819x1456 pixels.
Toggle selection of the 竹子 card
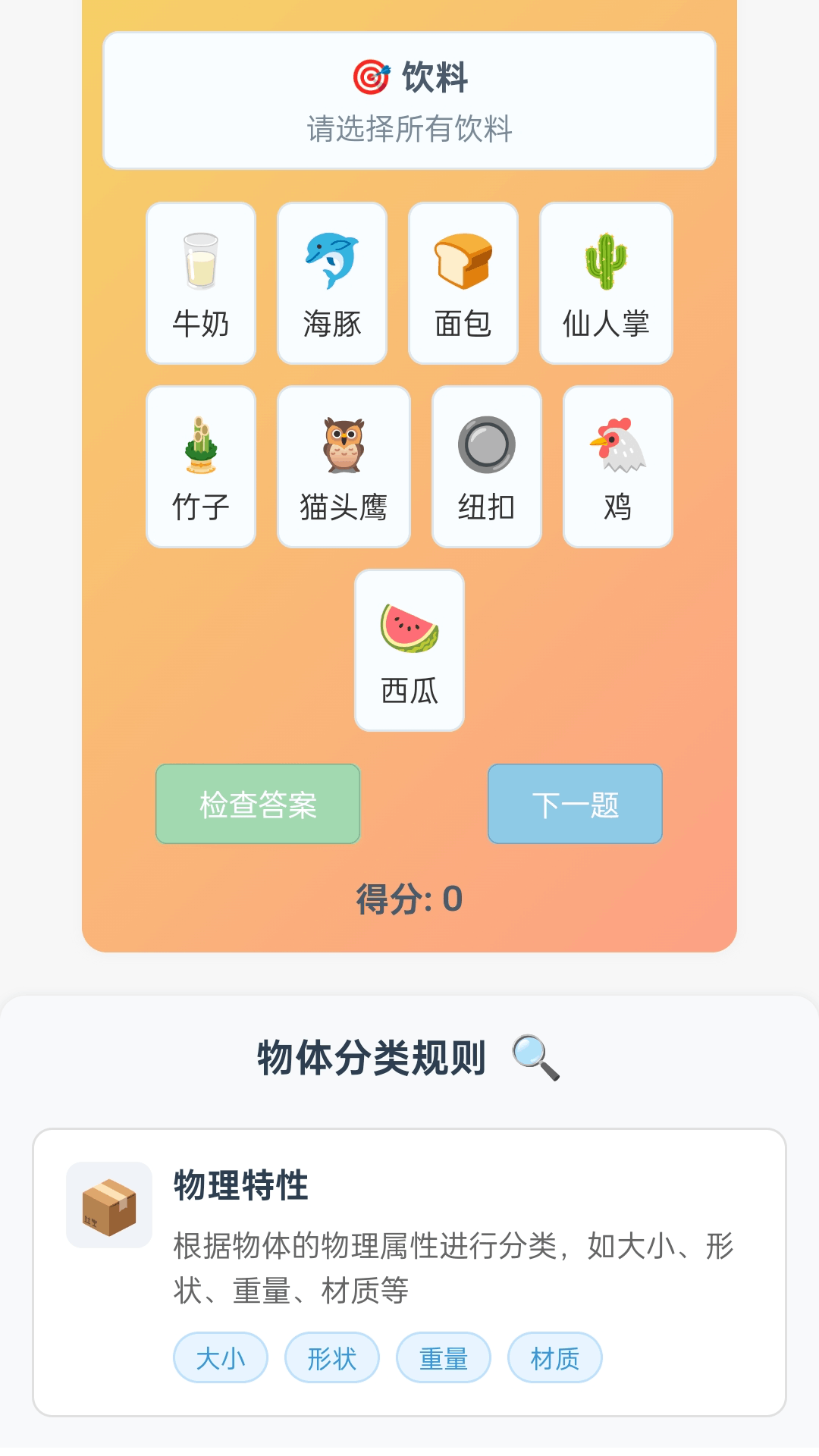200,466
